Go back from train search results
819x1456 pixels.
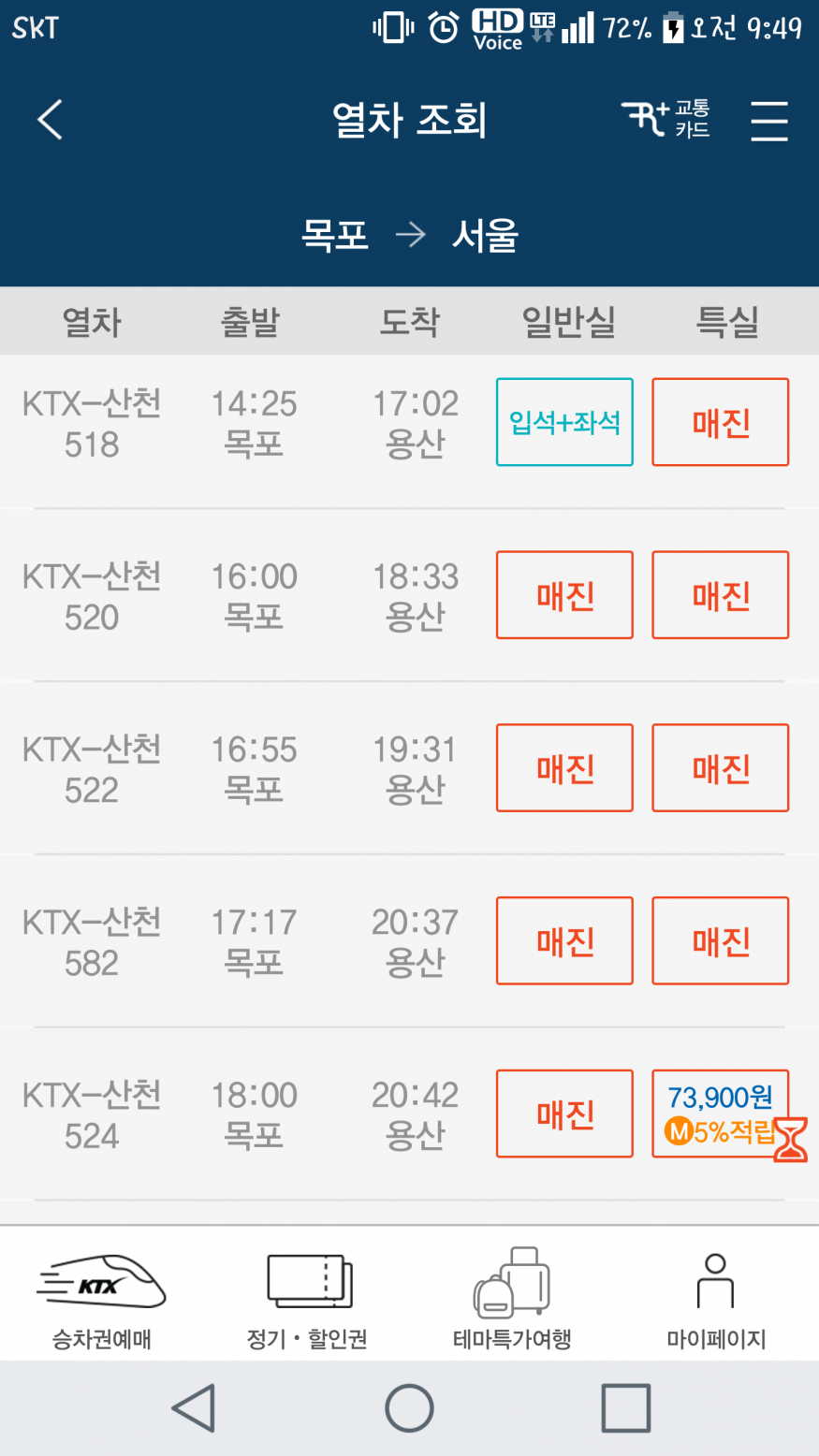(50, 121)
